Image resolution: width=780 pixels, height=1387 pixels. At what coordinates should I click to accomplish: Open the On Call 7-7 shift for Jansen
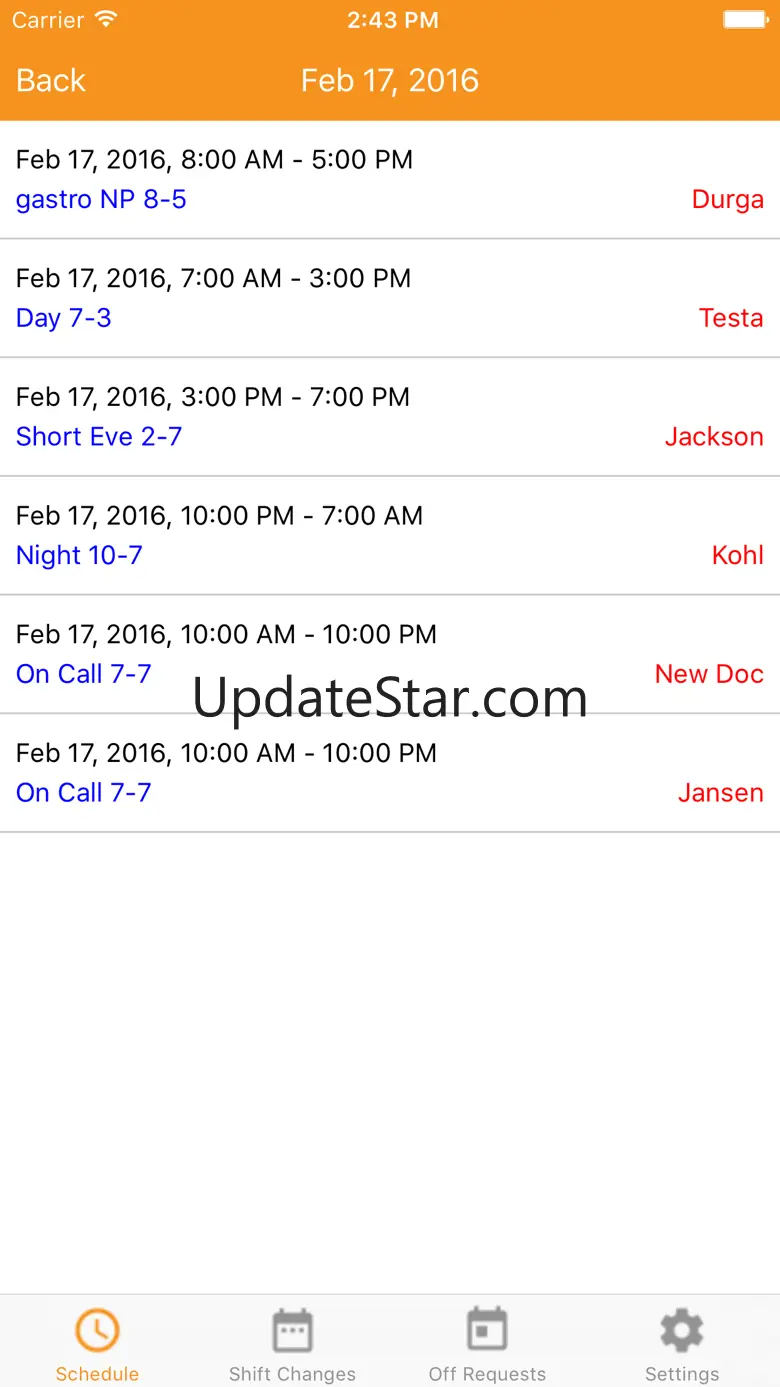[x=390, y=773]
